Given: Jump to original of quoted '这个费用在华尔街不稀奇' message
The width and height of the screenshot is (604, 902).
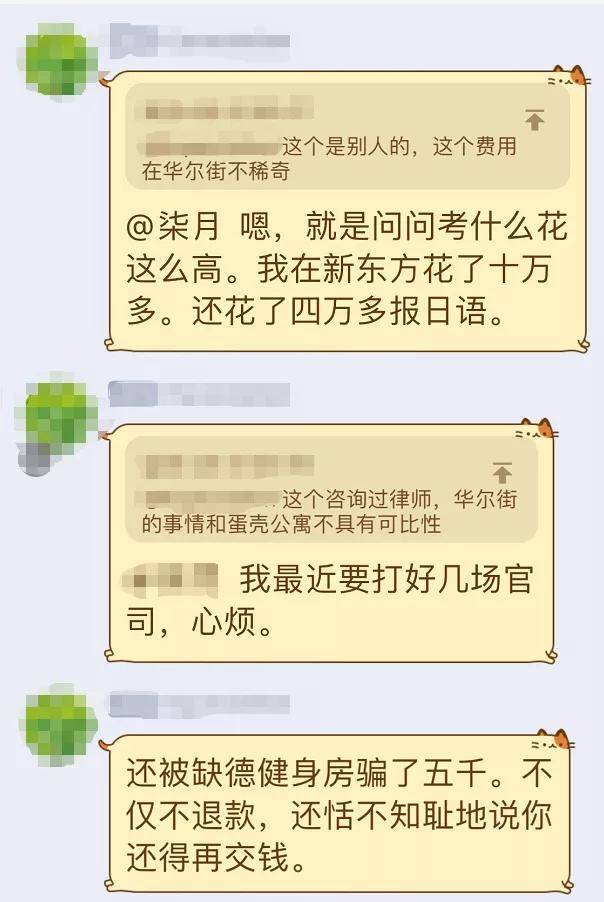Looking at the screenshot, I should (535, 121).
